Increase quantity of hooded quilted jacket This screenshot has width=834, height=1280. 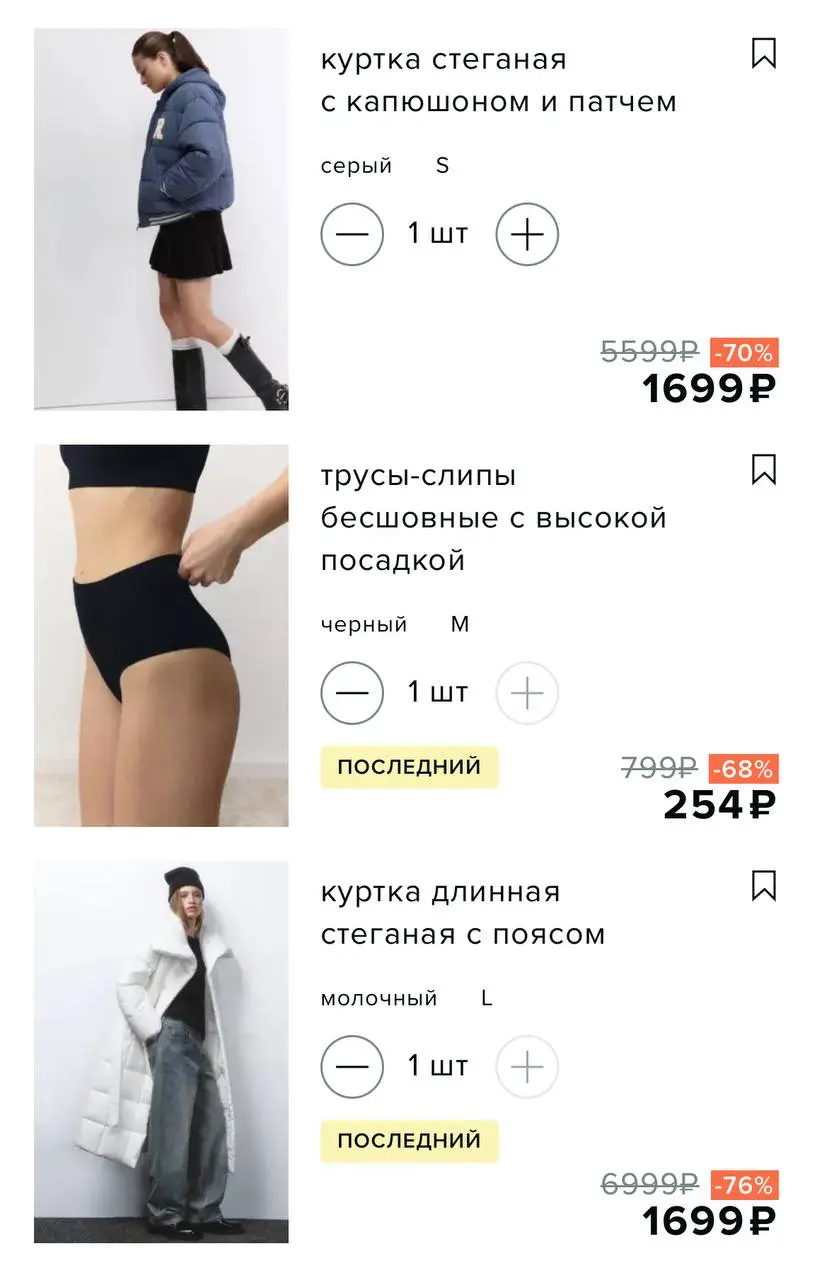[527, 234]
